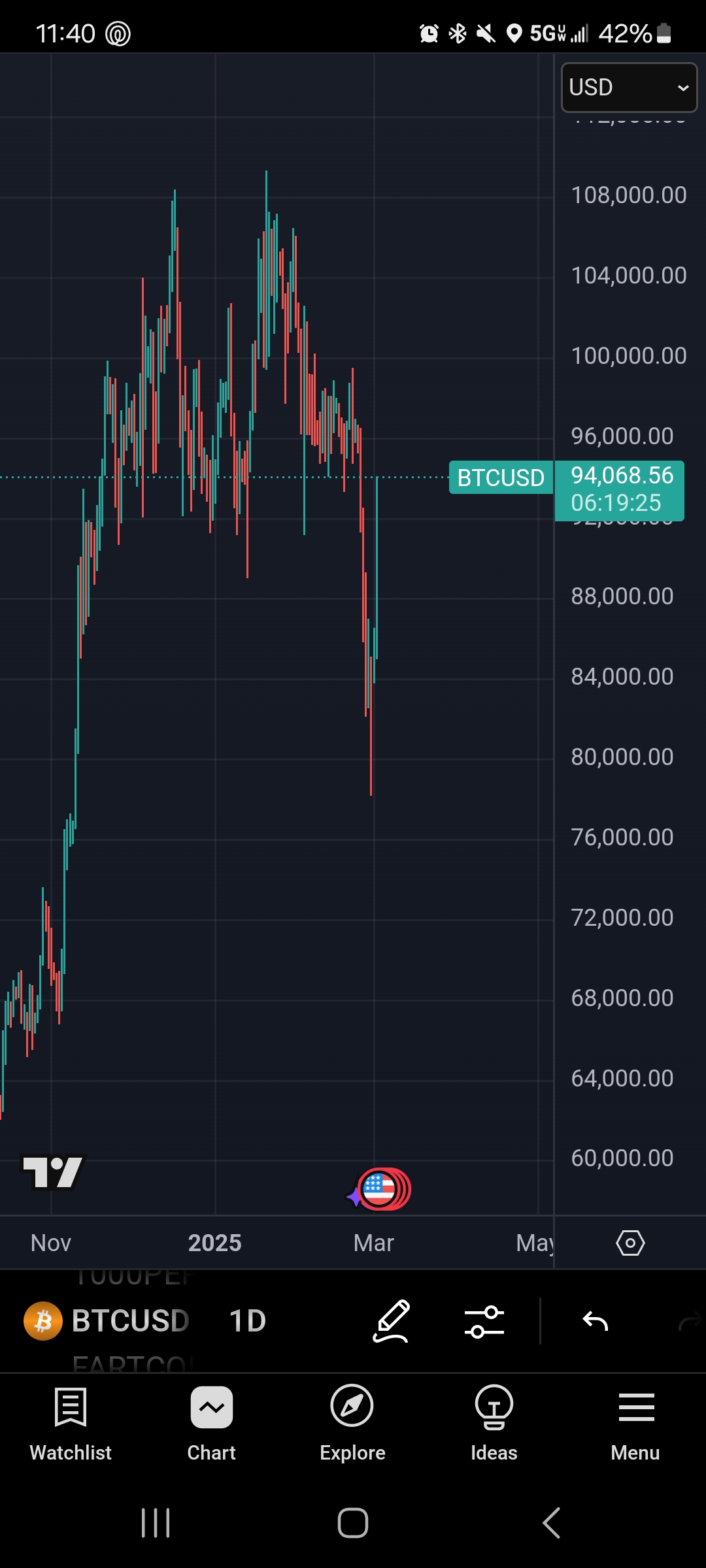The width and height of the screenshot is (706, 1568).
Task: Open the recent apps view
Action: [156, 1523]
